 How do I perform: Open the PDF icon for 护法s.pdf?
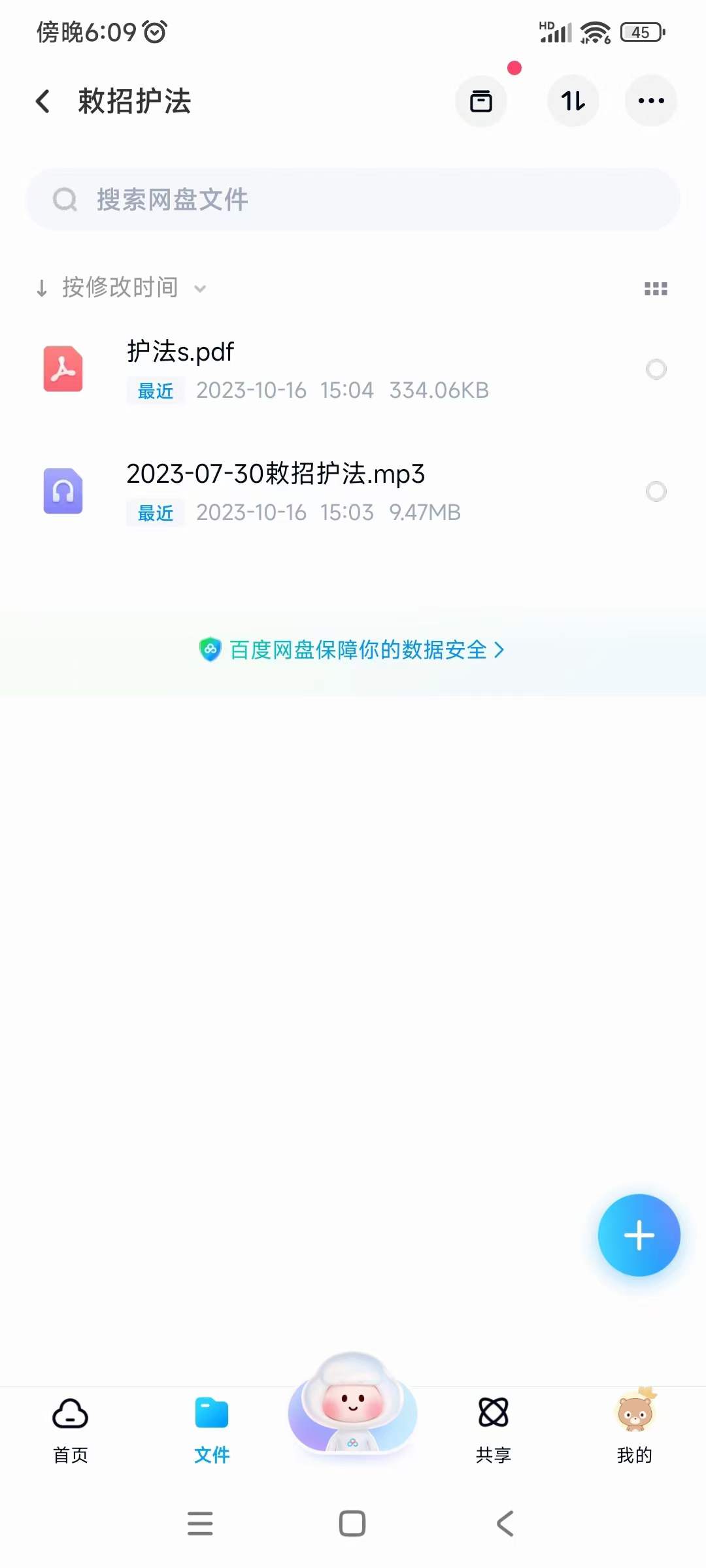63,369
